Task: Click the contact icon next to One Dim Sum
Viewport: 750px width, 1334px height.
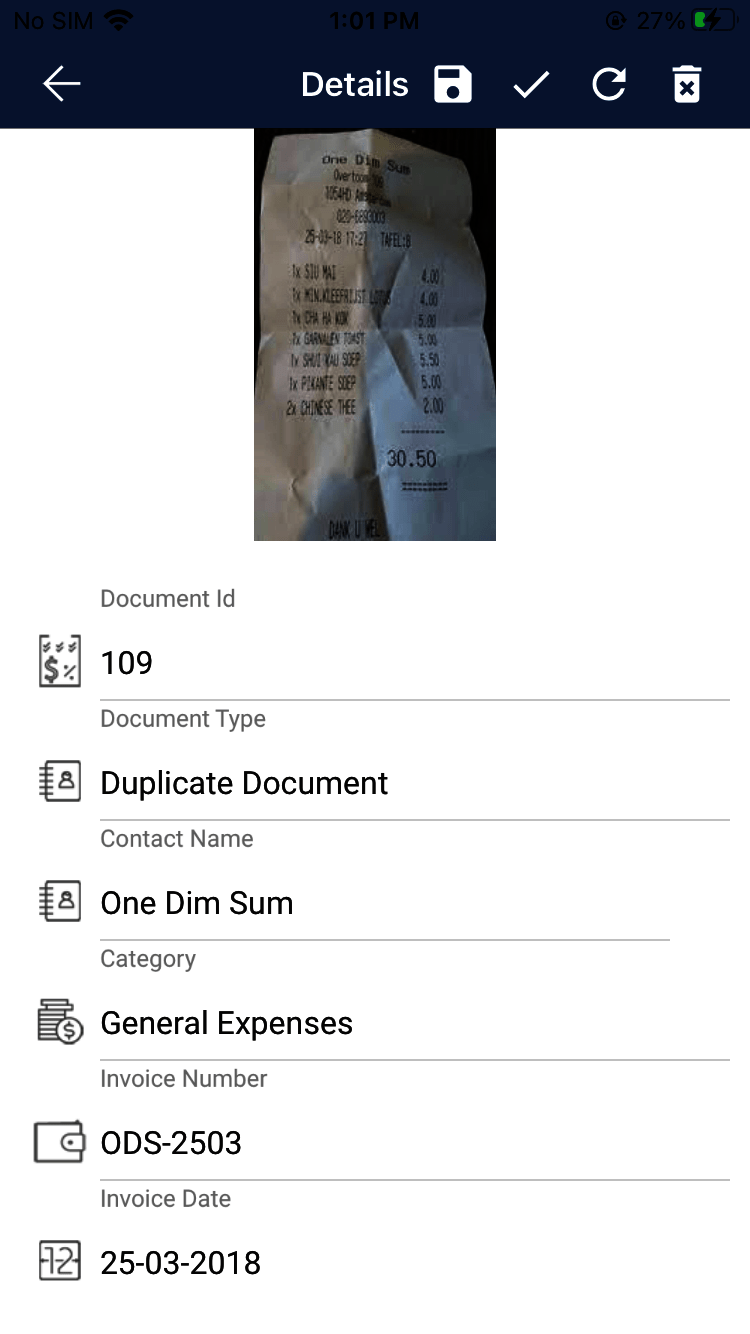Action: tap(59, 901)
